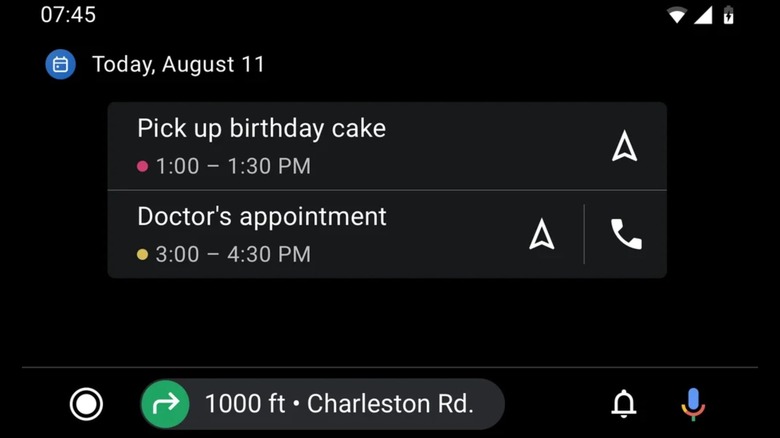Start navigation to Doctor's appointment
Screen dimensions: 780x438
(542, 234)
